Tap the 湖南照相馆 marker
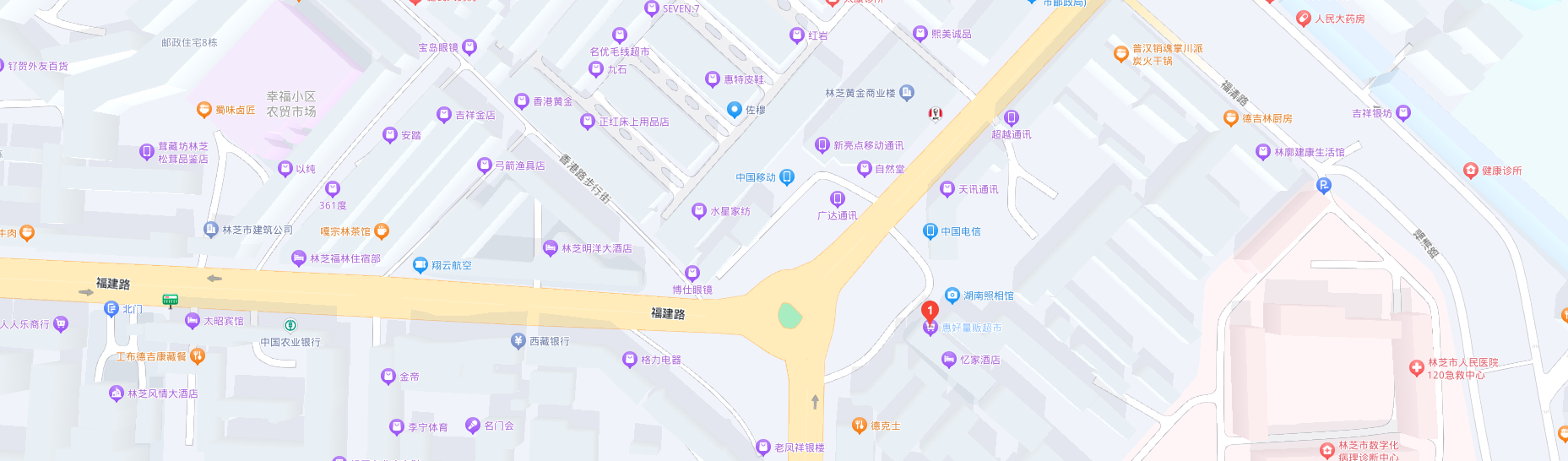The width and height of the screenshot is (1568, 461). (x=952, y=295)
